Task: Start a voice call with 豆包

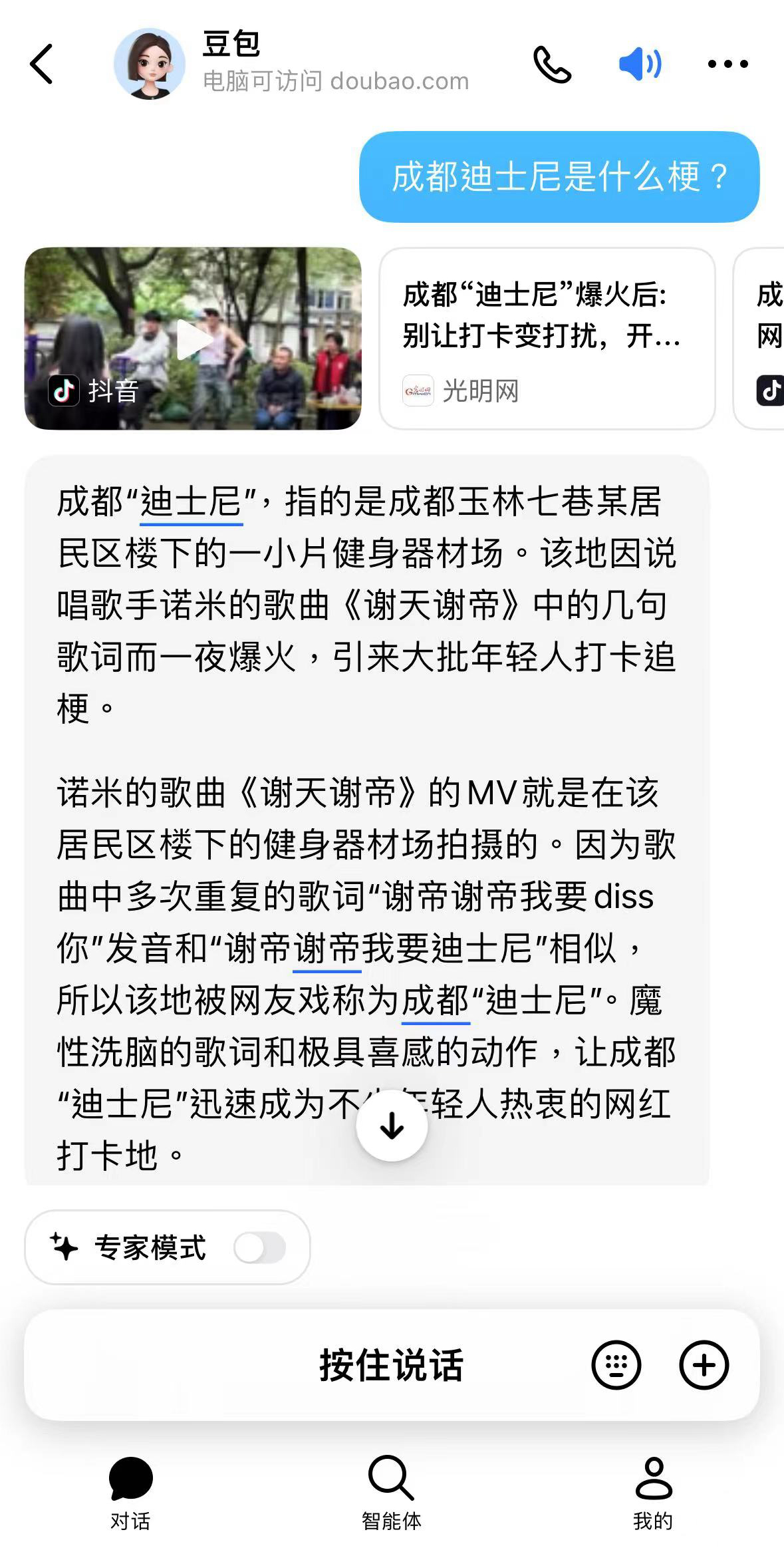Action: tap(552, 65)
